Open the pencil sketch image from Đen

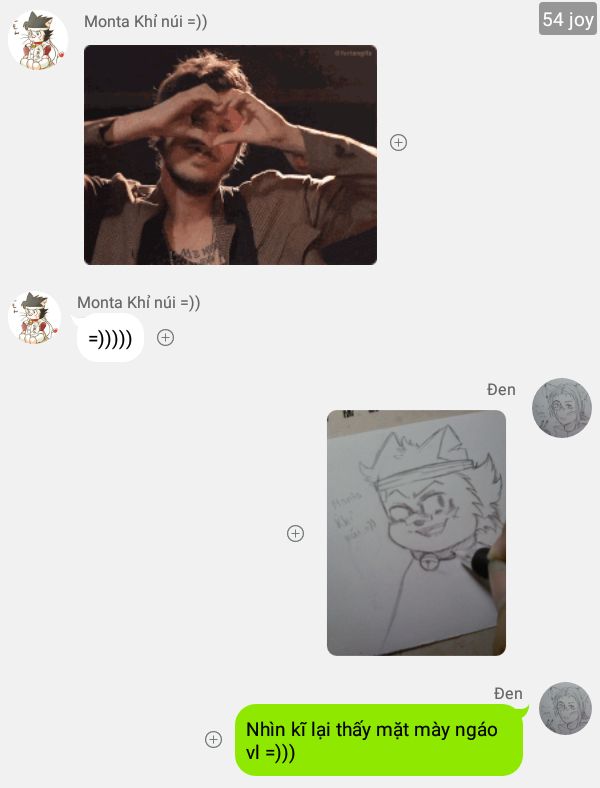(416, 532)
